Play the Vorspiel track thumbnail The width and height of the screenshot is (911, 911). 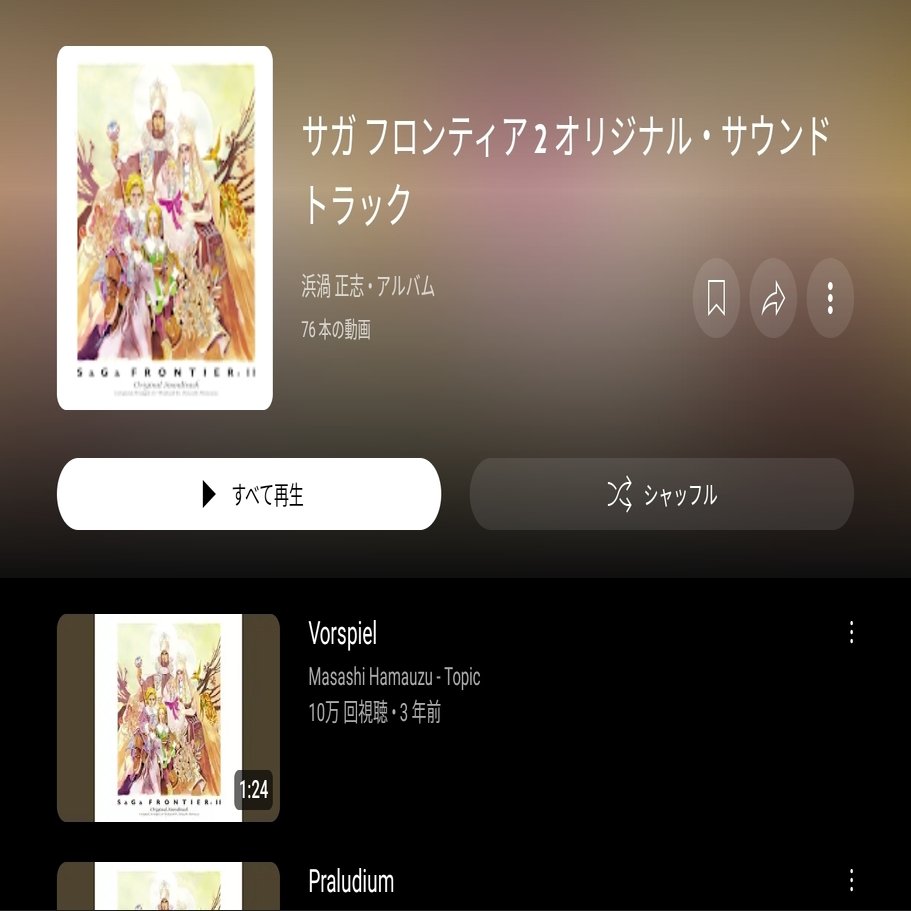point(168,717)
